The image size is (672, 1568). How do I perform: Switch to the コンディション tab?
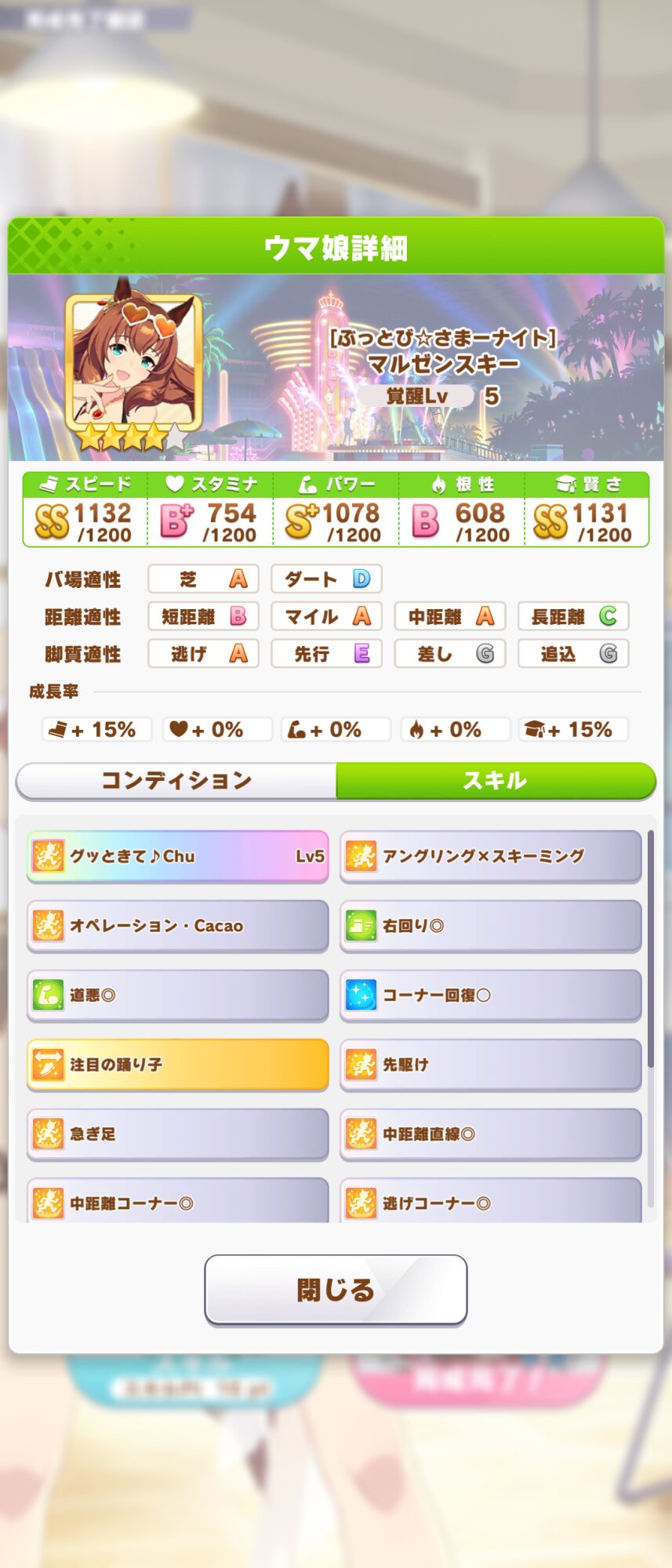pos(176,781)
